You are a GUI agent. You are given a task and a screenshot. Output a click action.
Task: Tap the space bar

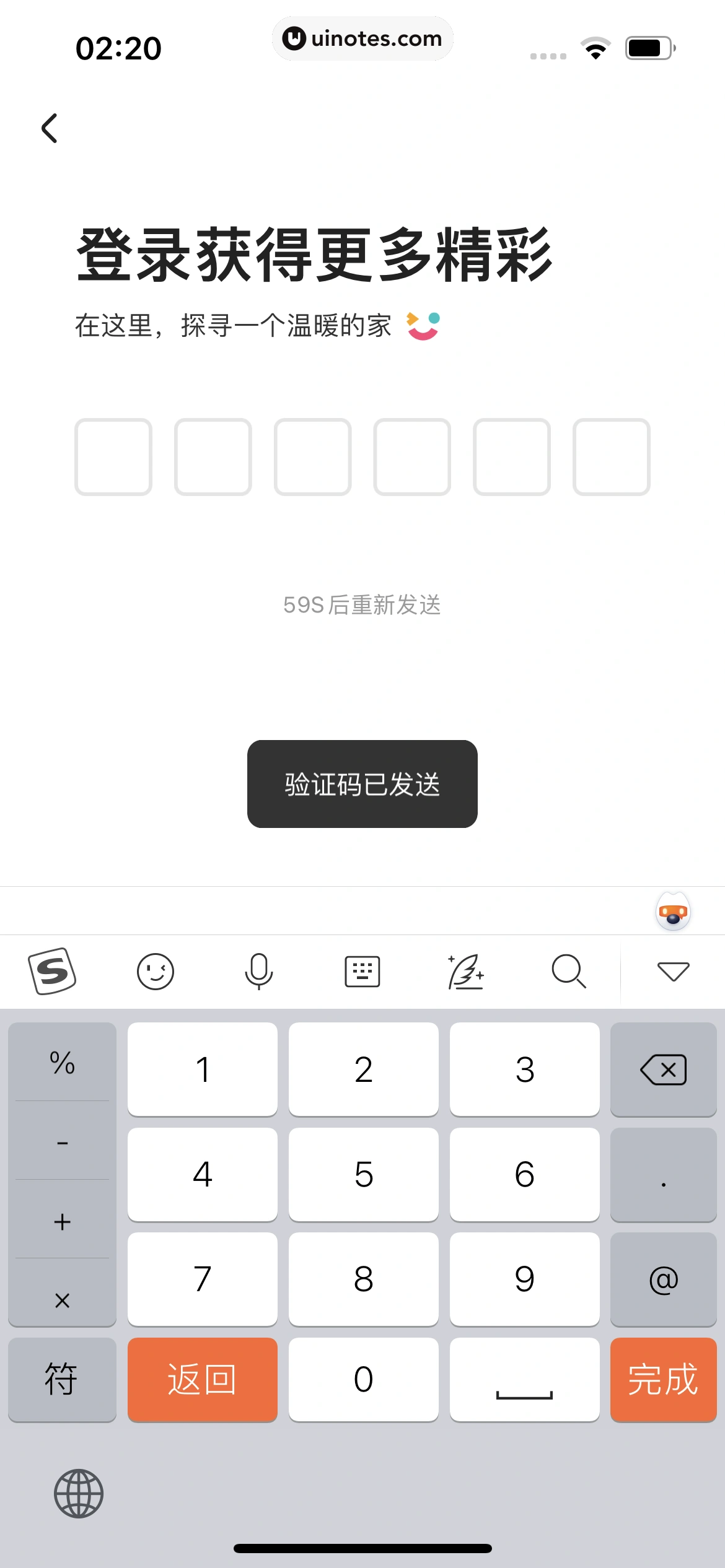point(525,1380)
